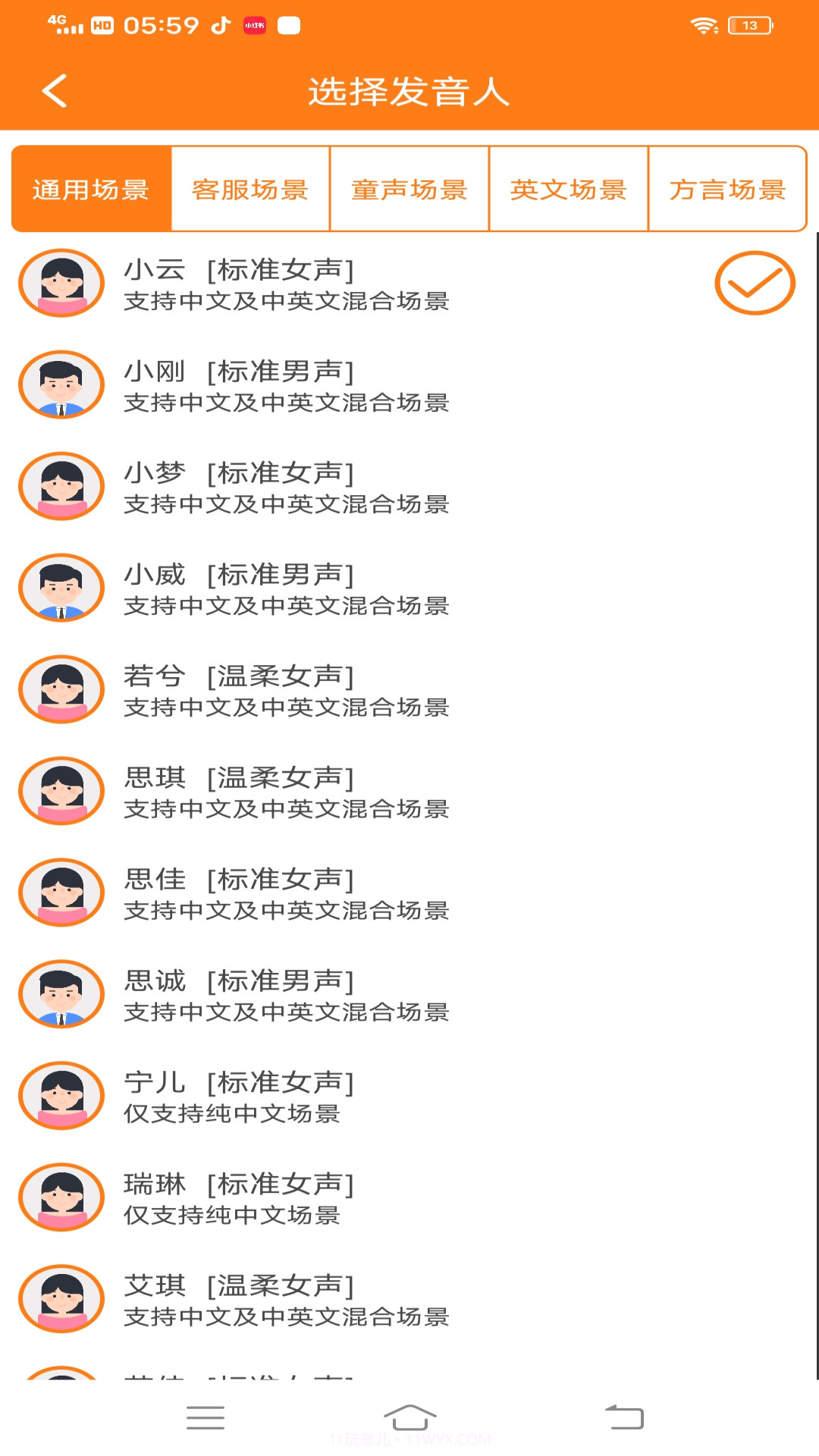Click 小梦's avatar portrait
This screenshot has height=1456, width=819.
tap(61, 486)
